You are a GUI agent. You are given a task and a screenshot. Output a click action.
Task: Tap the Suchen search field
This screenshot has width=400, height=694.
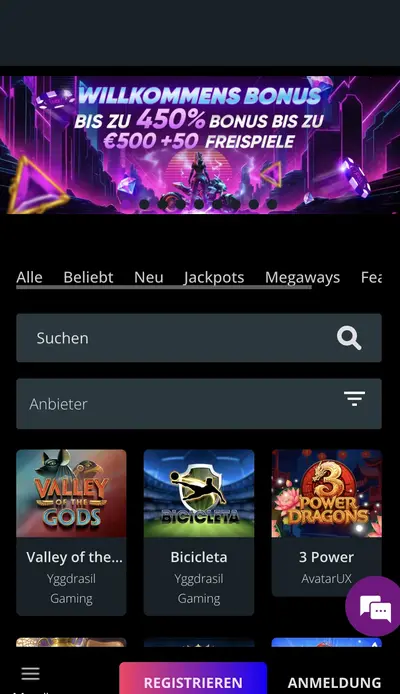[x=199, y=338]
